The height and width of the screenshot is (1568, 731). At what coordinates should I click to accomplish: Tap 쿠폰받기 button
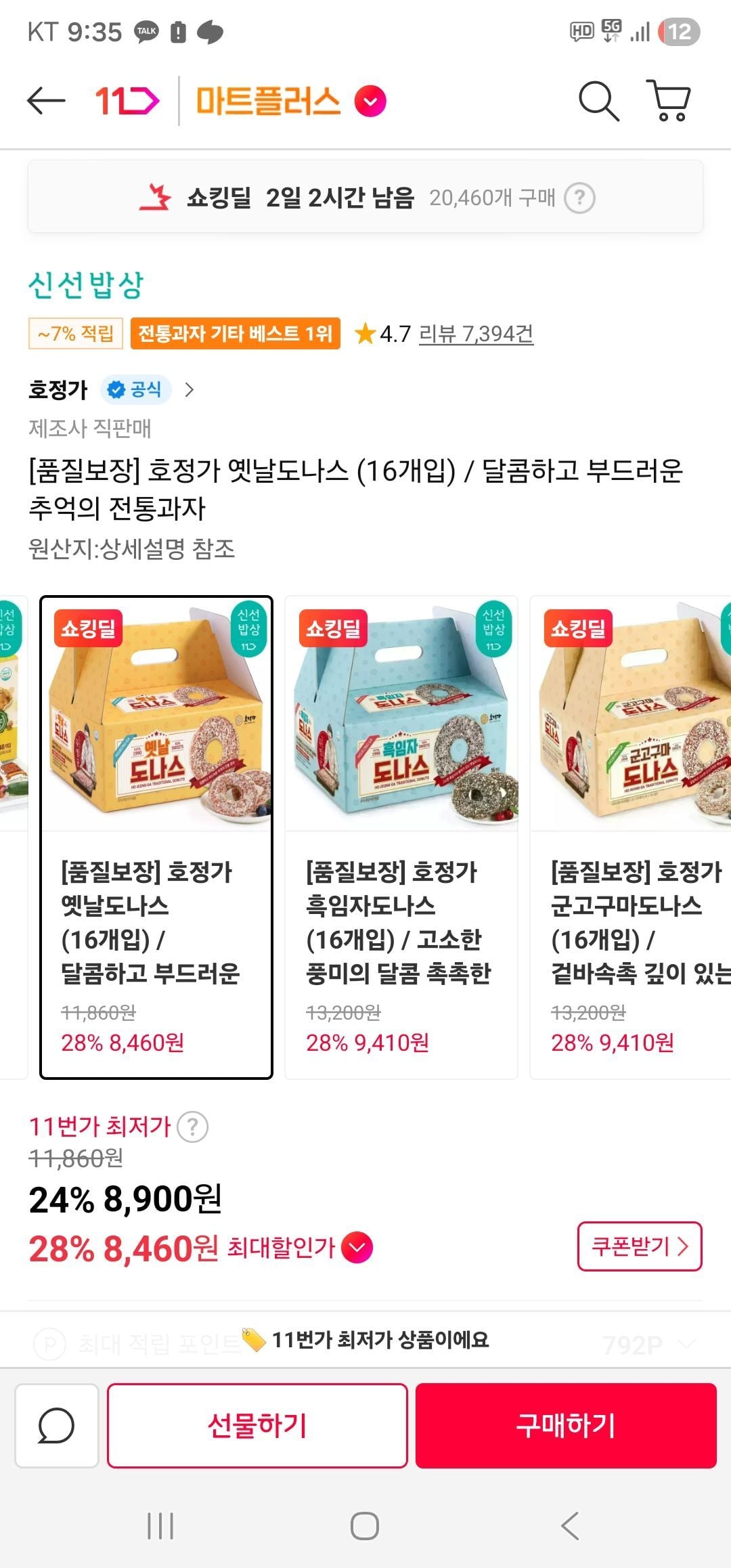[639, 1246]
